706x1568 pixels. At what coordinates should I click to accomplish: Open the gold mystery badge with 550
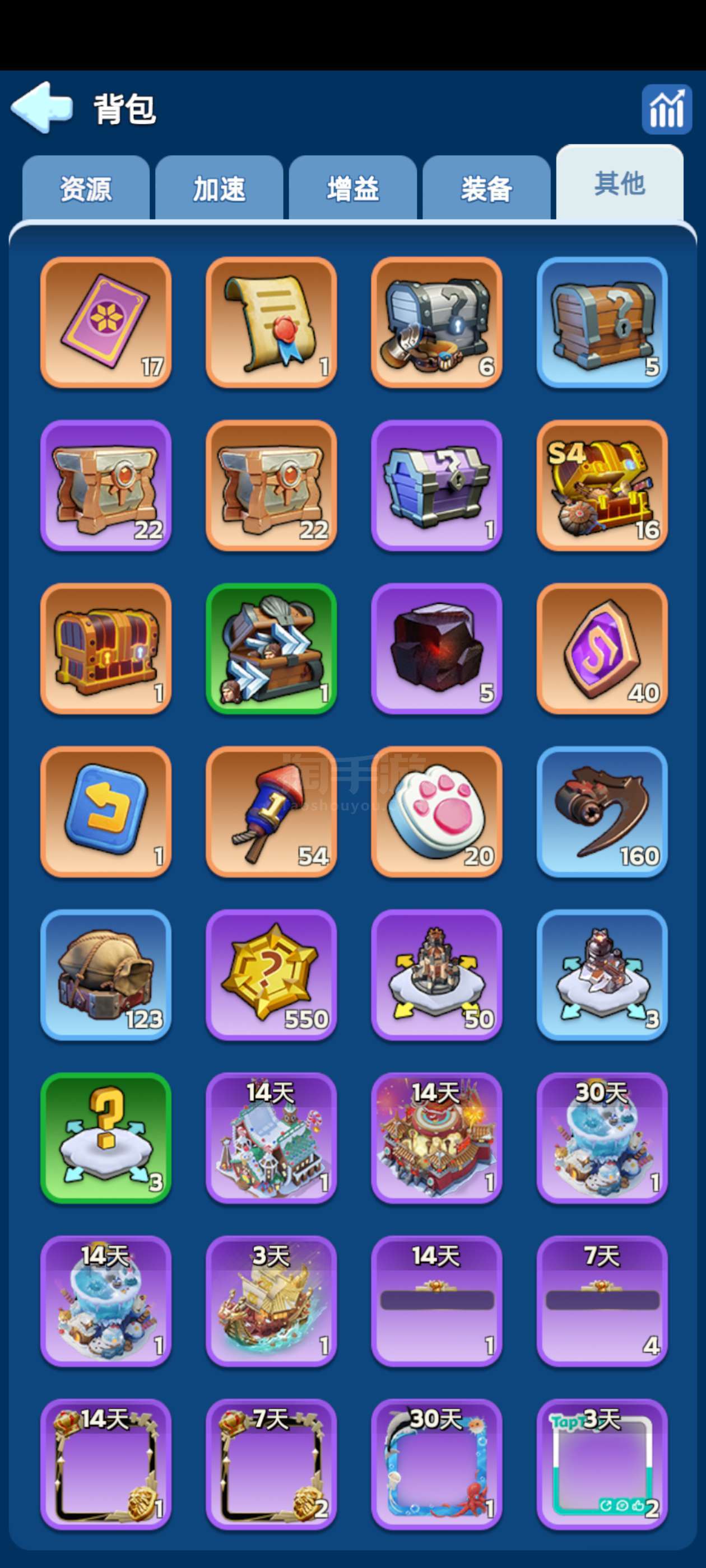pyautogui.click(x=271, y=974)
